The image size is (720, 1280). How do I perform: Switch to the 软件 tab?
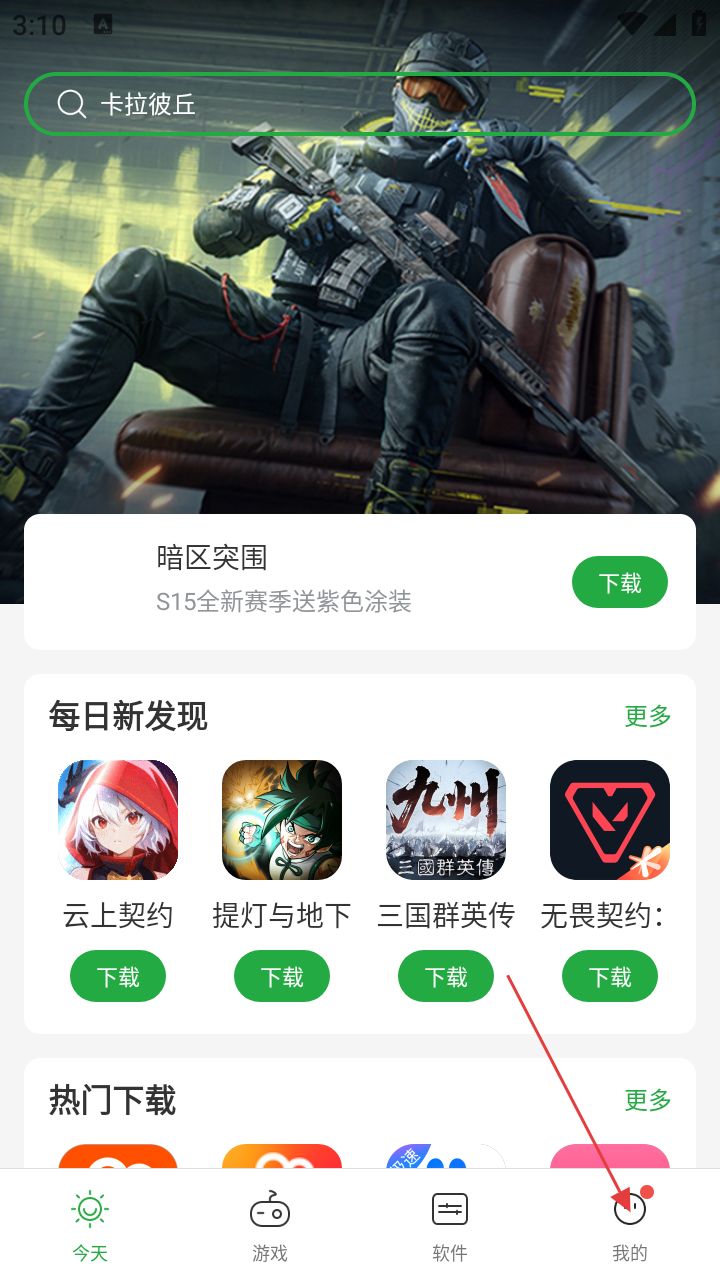(x=450, y=1225)
